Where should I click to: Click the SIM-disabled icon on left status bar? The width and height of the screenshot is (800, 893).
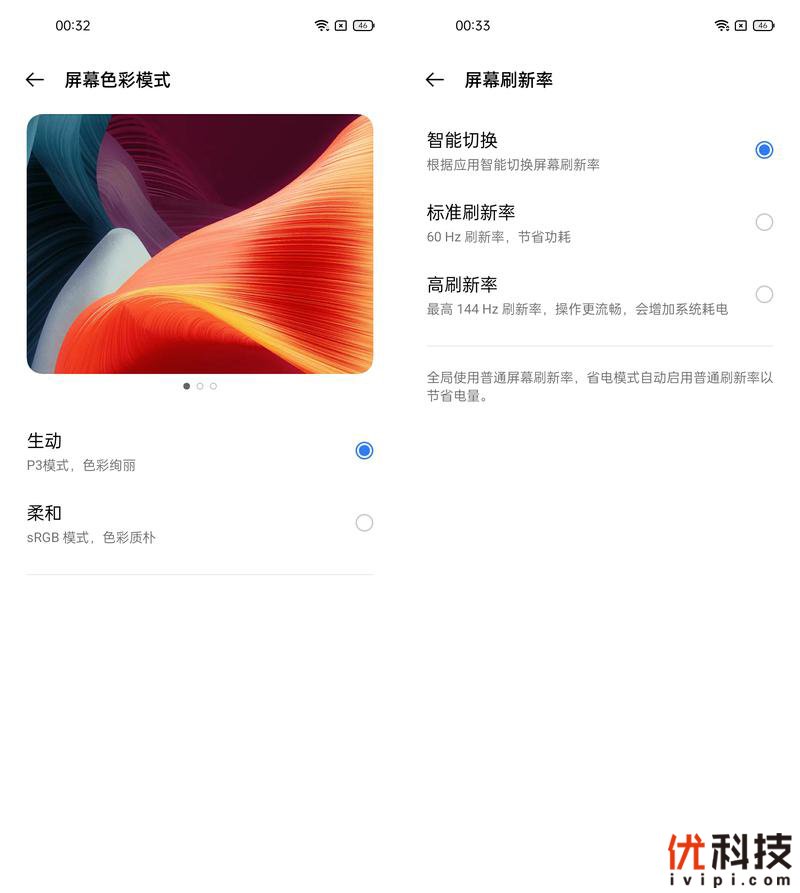(340, 25)
